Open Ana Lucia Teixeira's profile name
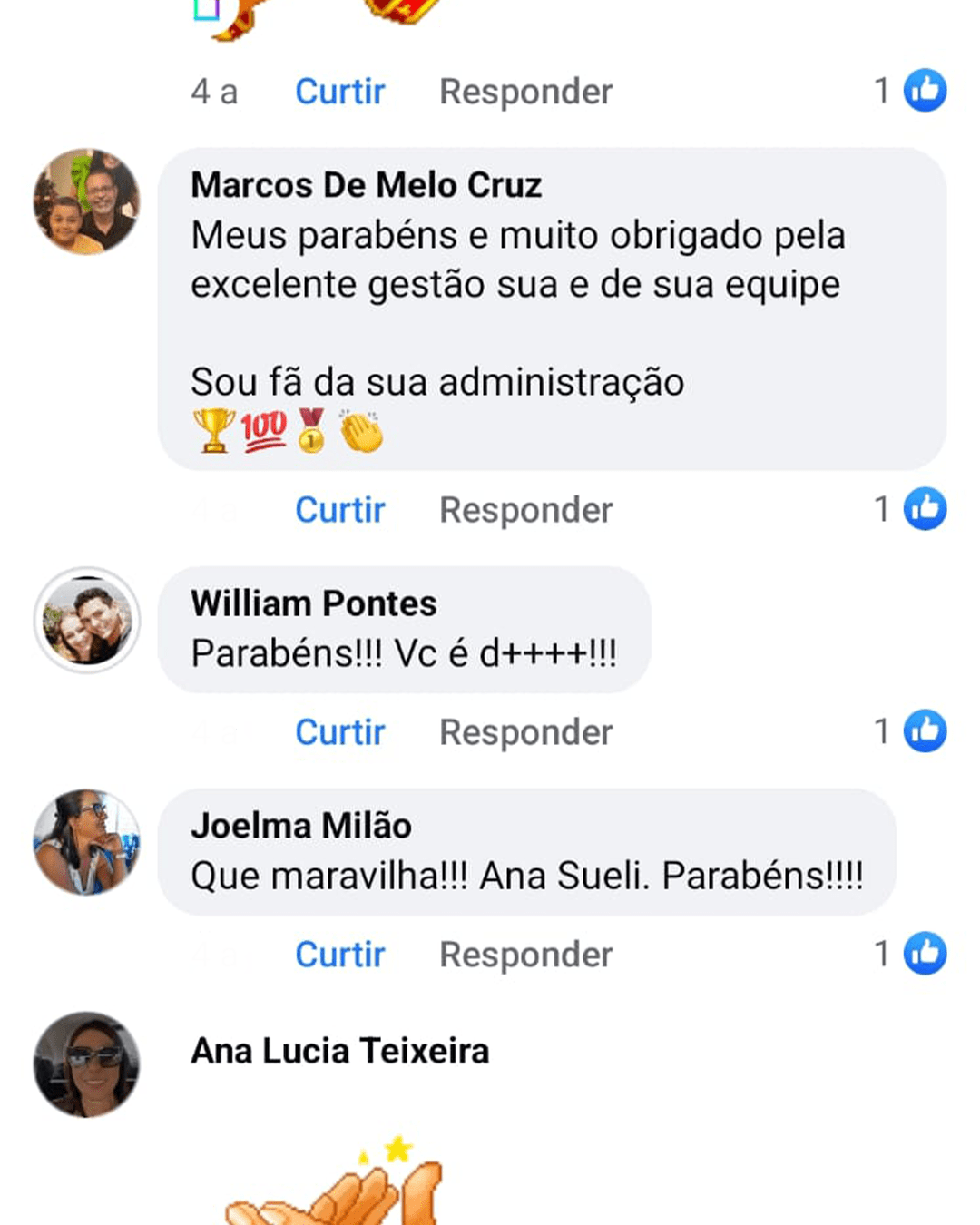Image resolution: width=980 pixels, height=1225 pixels. [339, 1051]
